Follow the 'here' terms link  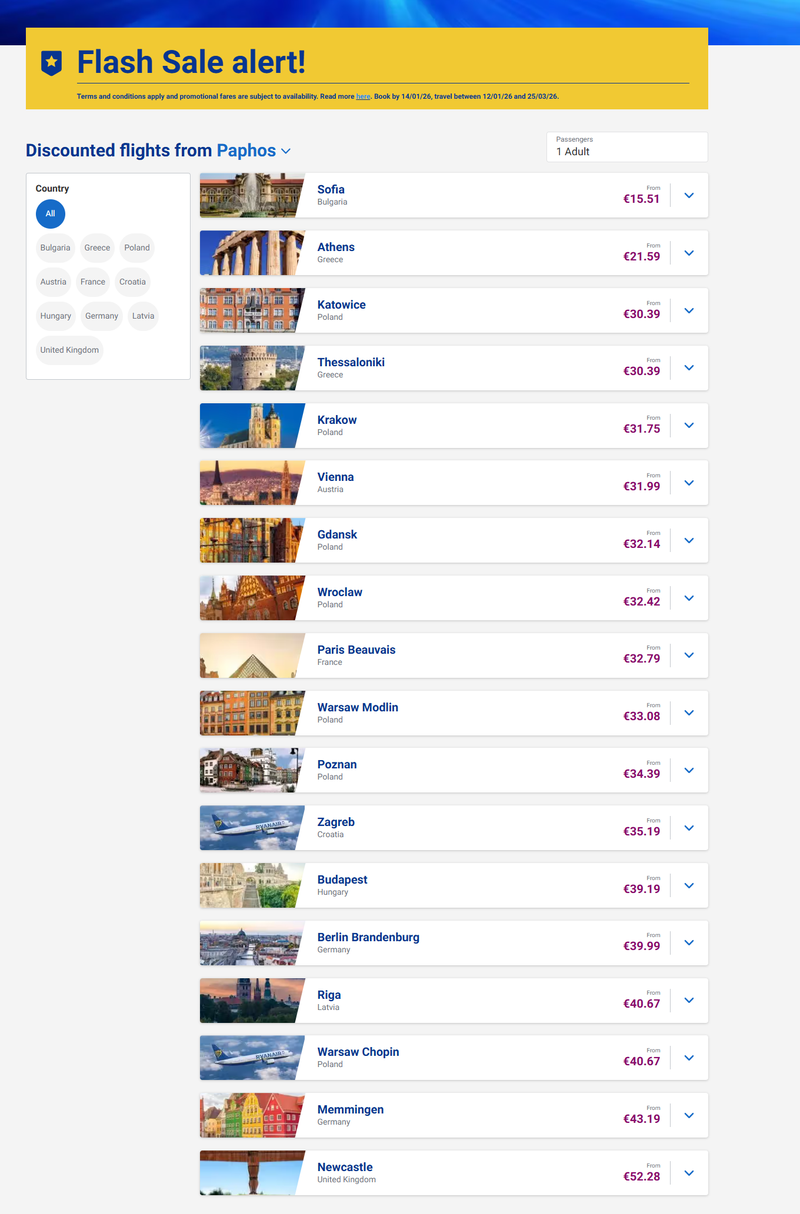363,97
